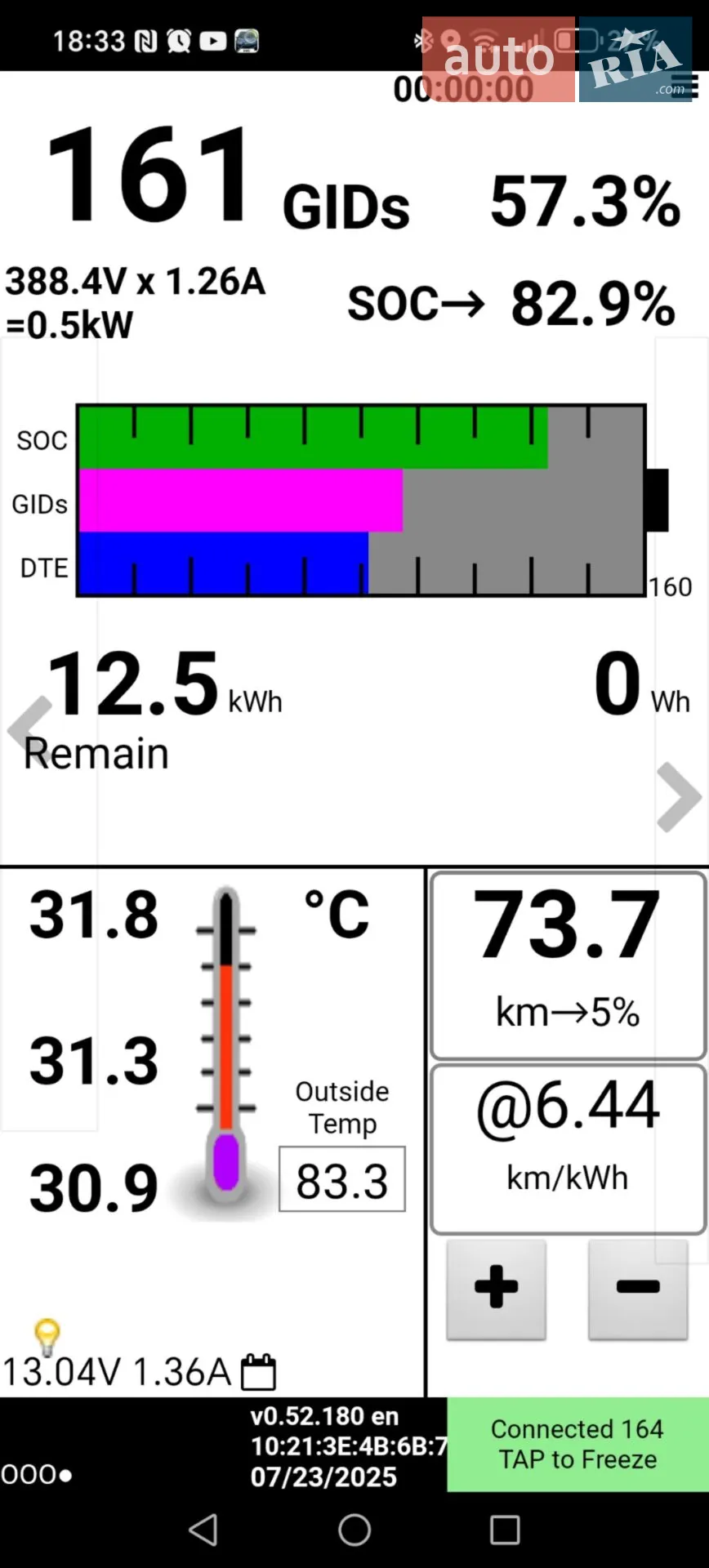Tap the minus button
The width and height of the screenshot is (709, 1568).
click(x=638, y=1289)
